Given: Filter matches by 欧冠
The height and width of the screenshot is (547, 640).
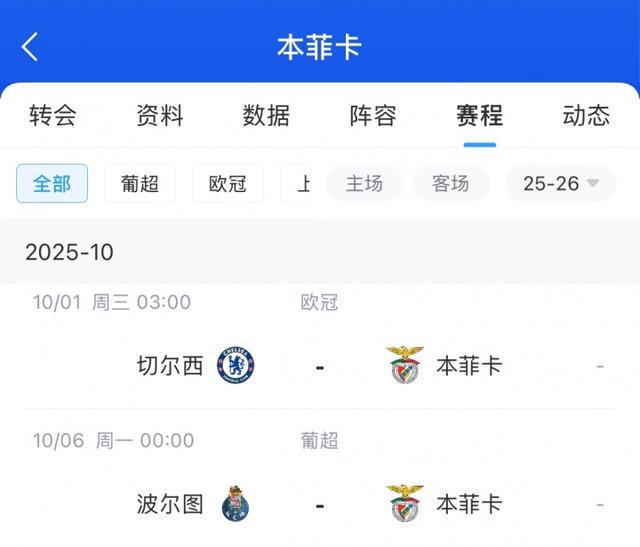Looking at the screenshot, I should tap(228, 184).
